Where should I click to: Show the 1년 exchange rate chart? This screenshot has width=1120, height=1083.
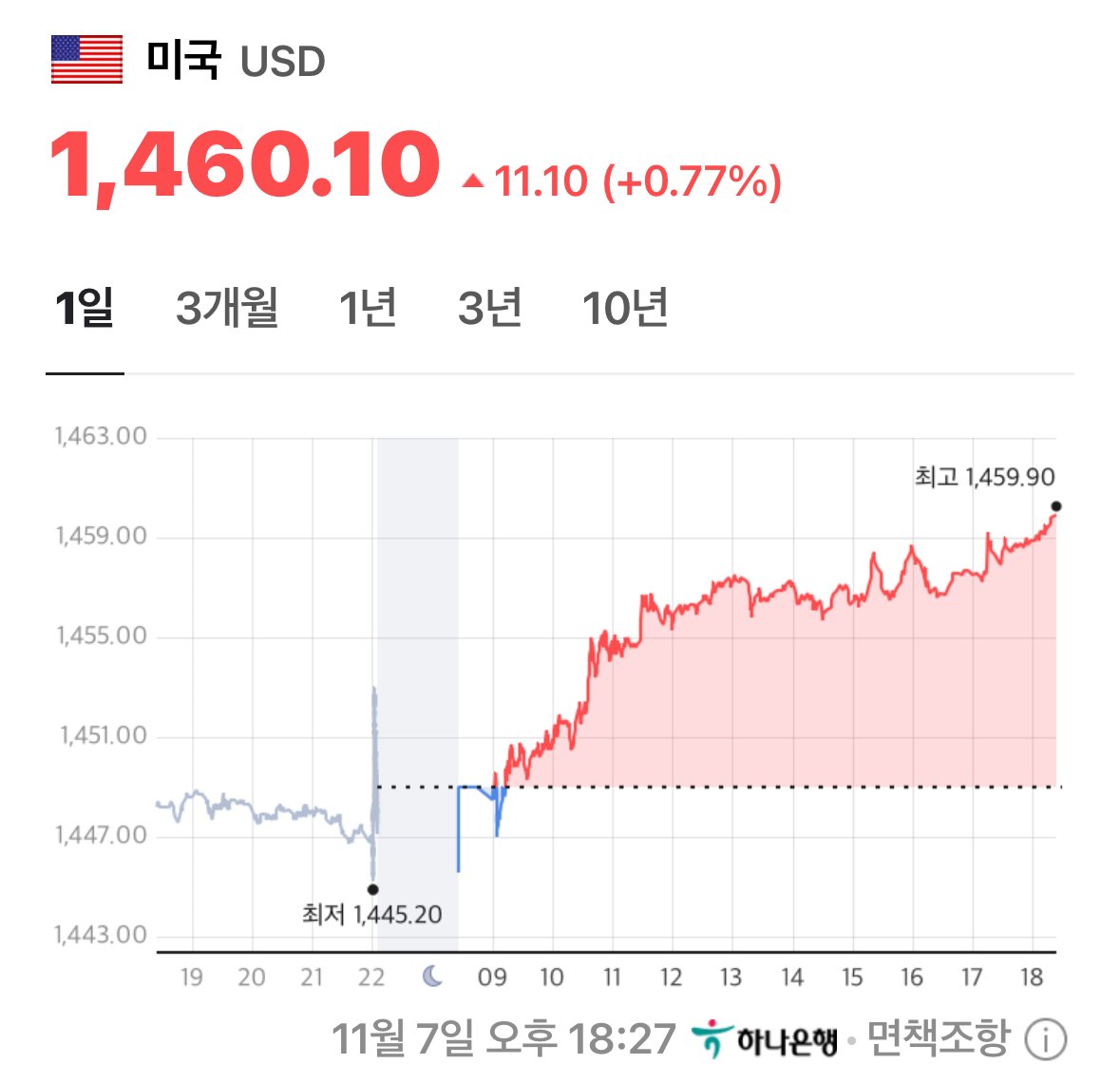coord(368,309)
